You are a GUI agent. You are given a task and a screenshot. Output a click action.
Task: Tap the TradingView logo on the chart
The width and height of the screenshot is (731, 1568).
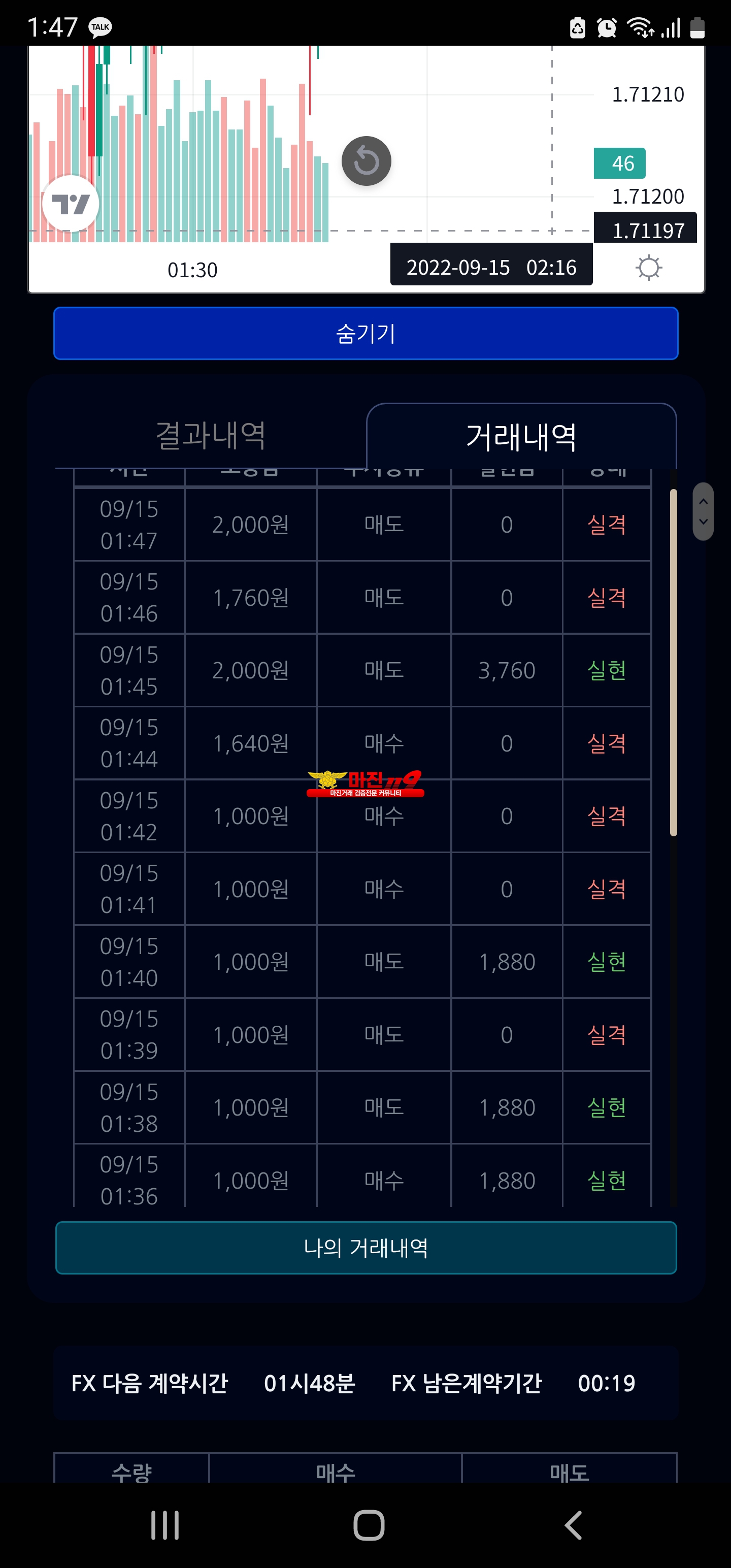71,204
